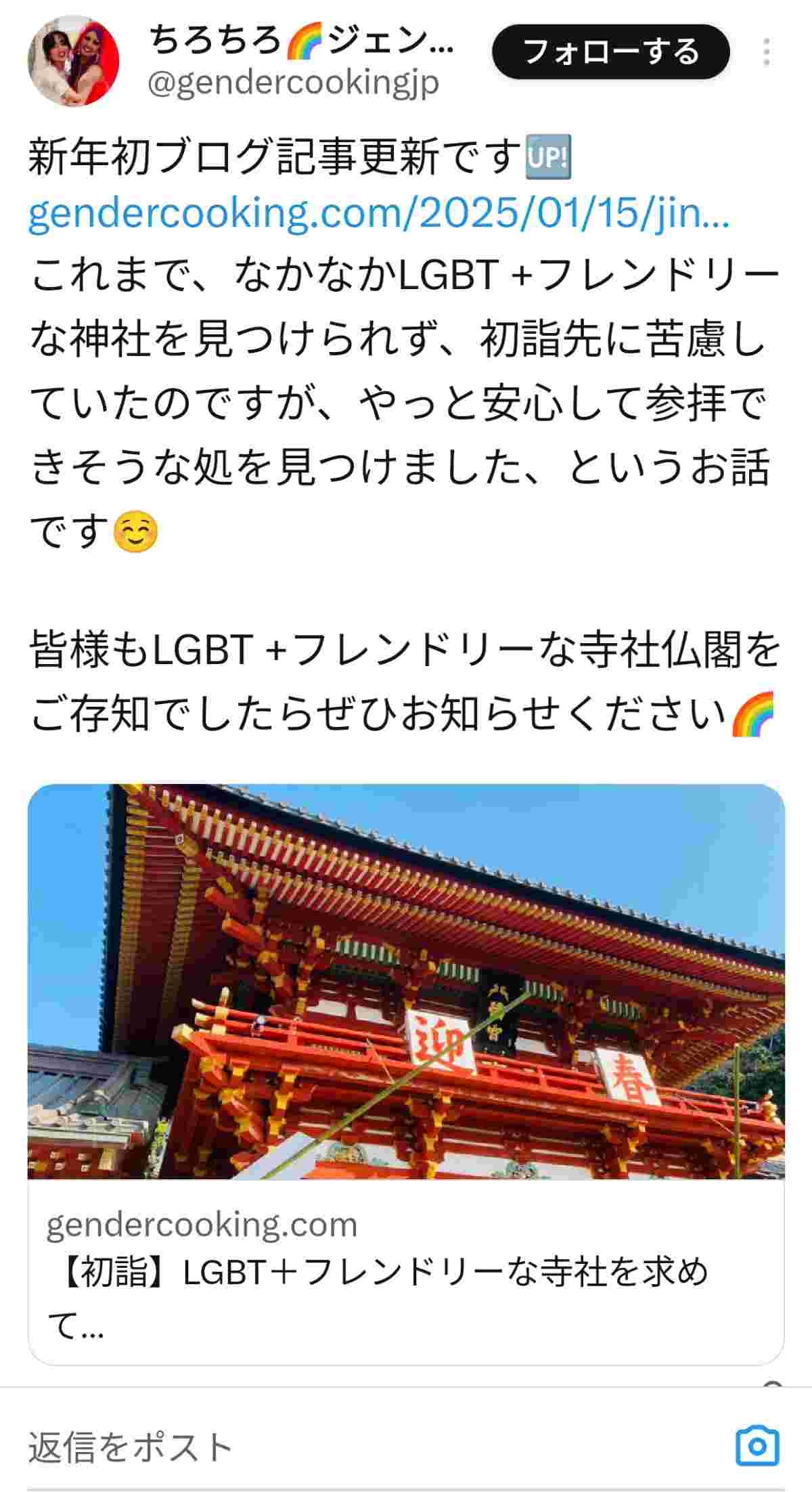Attach a photo with the camera icon
The image size is (812, 1492).
click(757, 1447)
